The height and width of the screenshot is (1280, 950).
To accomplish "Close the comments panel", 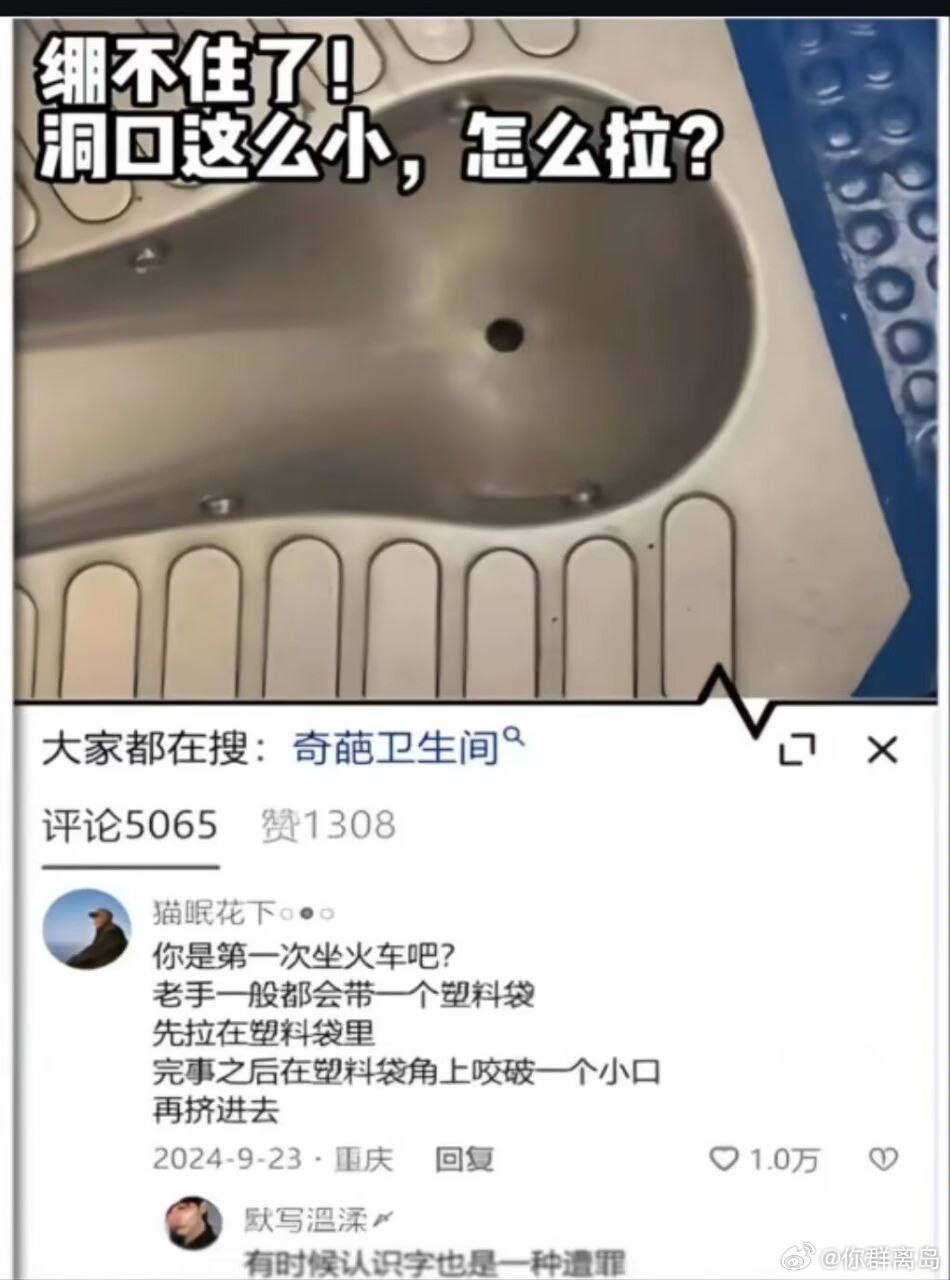I will click(881, 749).
